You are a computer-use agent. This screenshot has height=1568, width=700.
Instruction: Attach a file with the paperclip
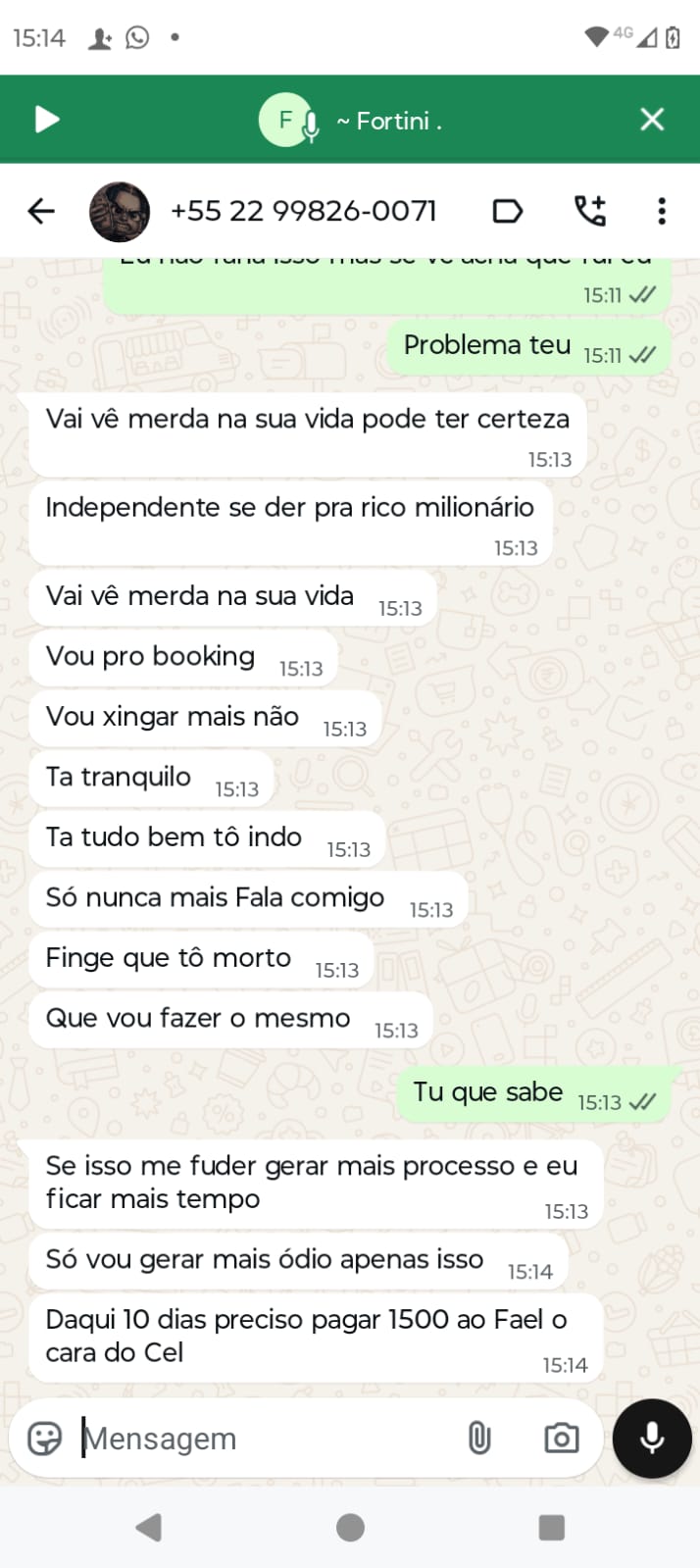478,1439
